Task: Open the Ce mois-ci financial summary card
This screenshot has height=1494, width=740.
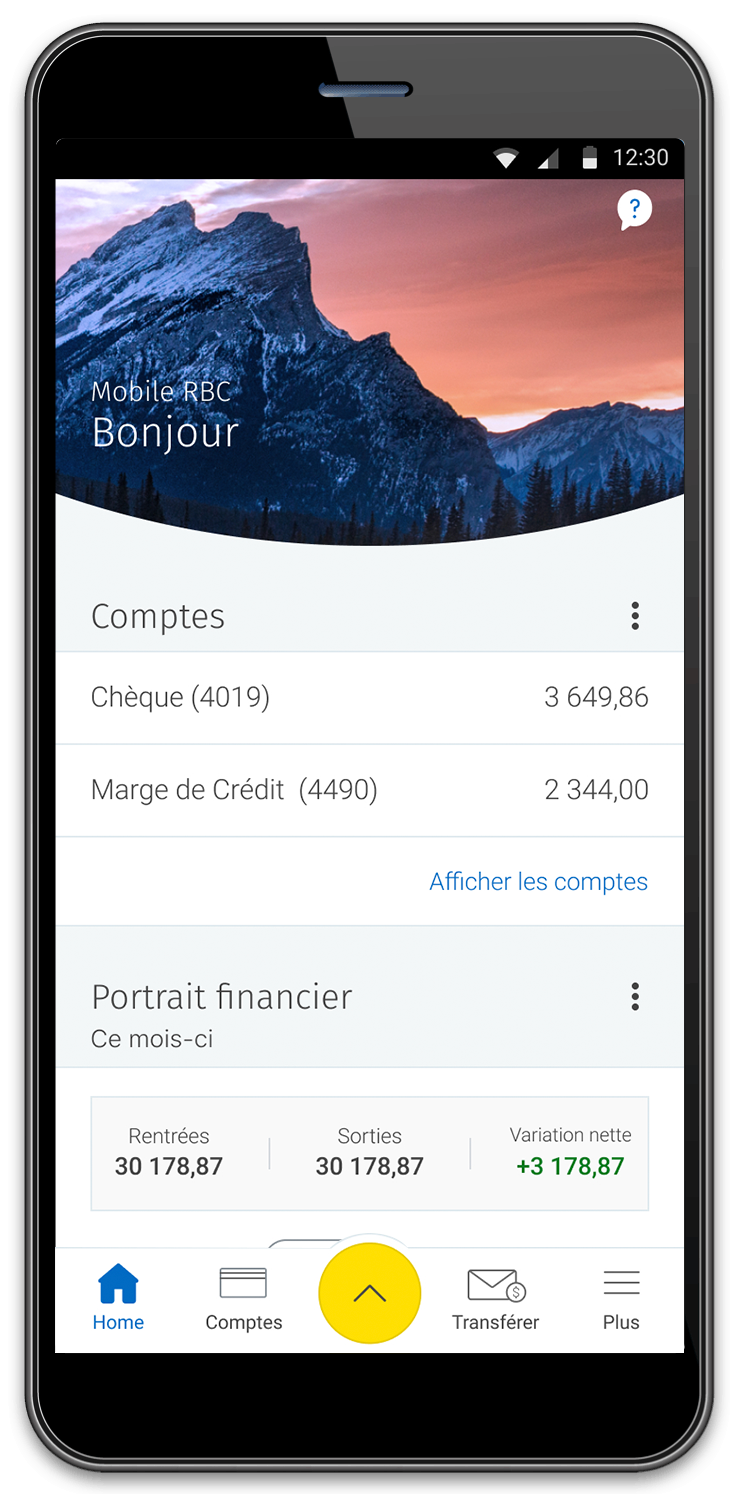Action: [x=369, y=1153]
